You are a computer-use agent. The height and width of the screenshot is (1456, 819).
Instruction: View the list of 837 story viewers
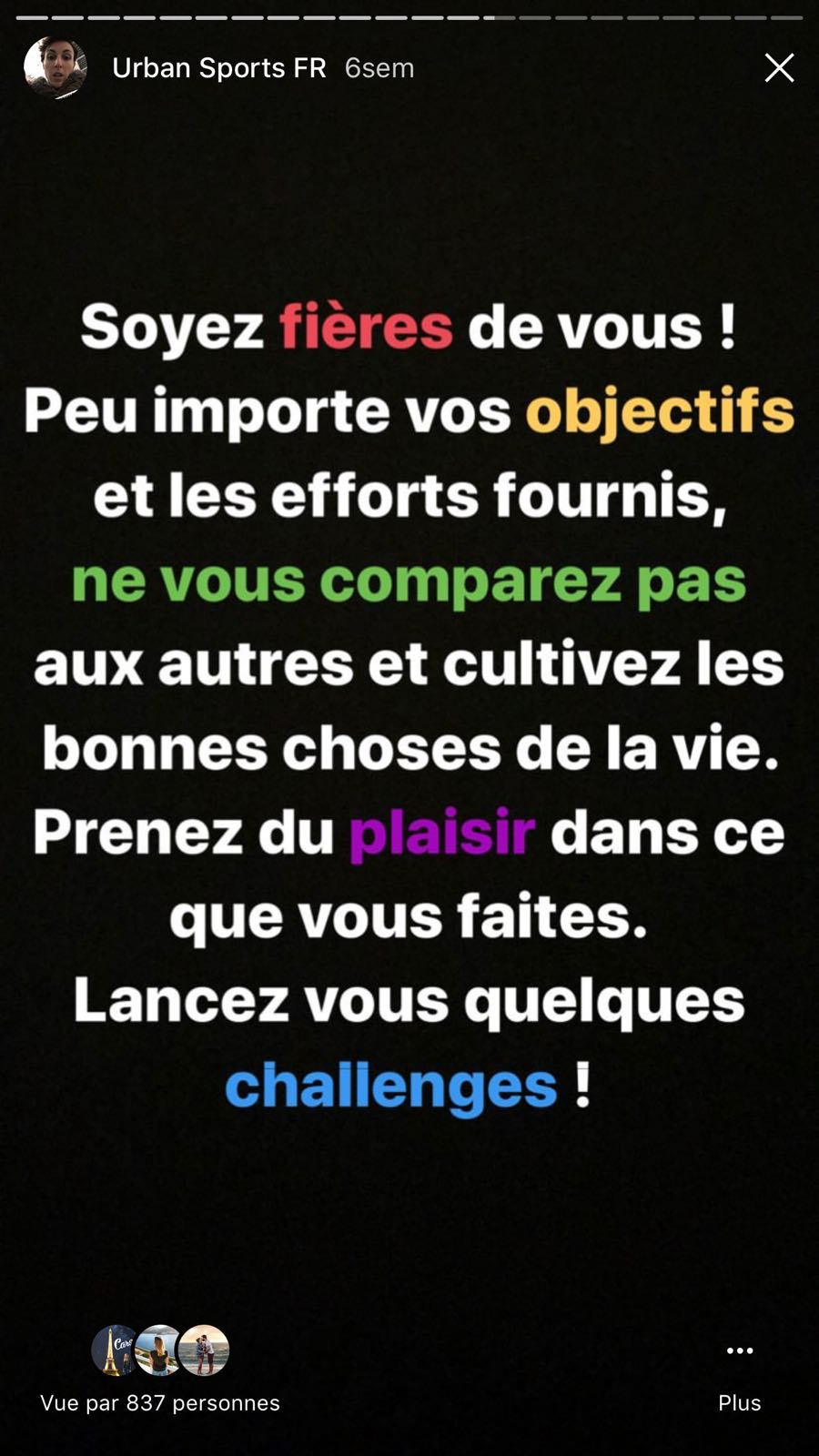pyautogui.click(x=160, y=1370)
